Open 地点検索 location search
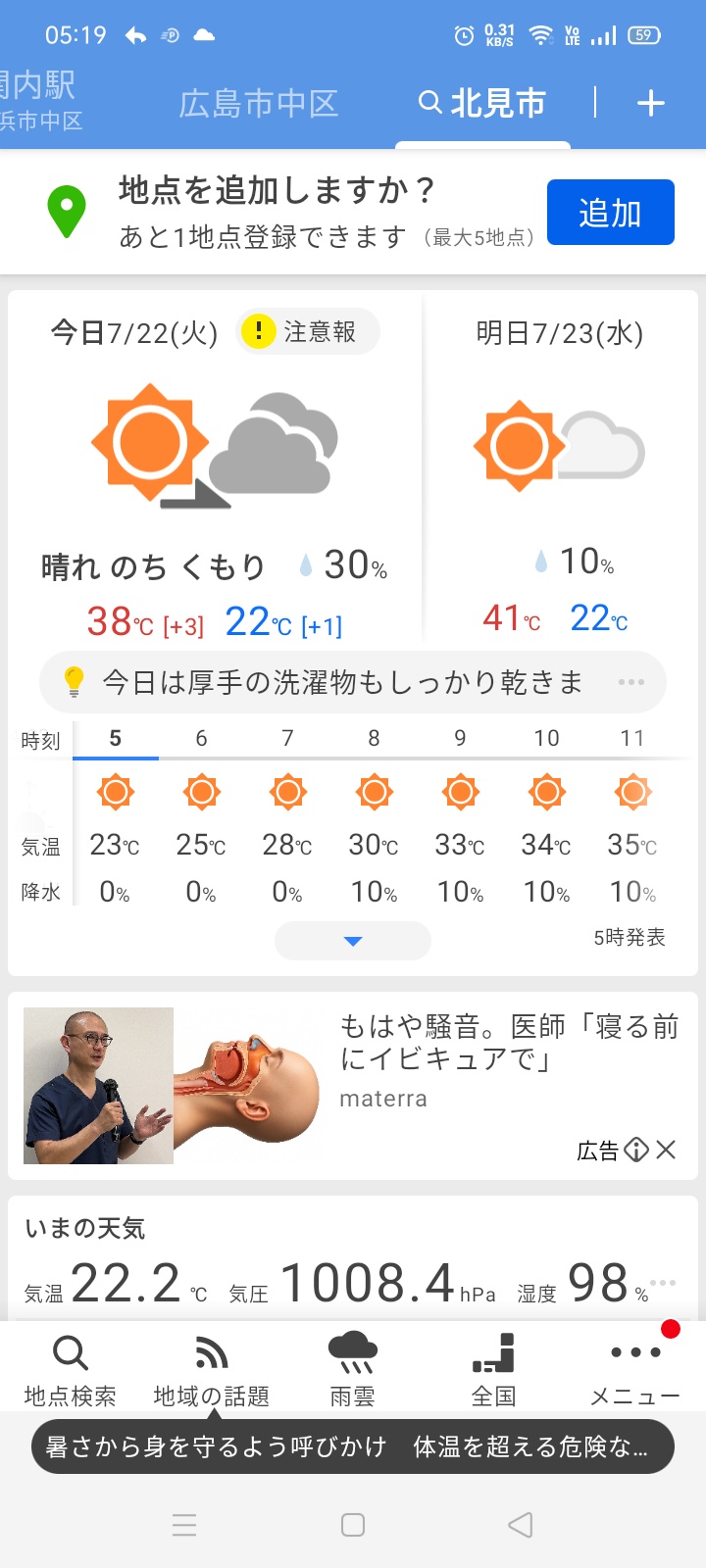 (71, 1368)
